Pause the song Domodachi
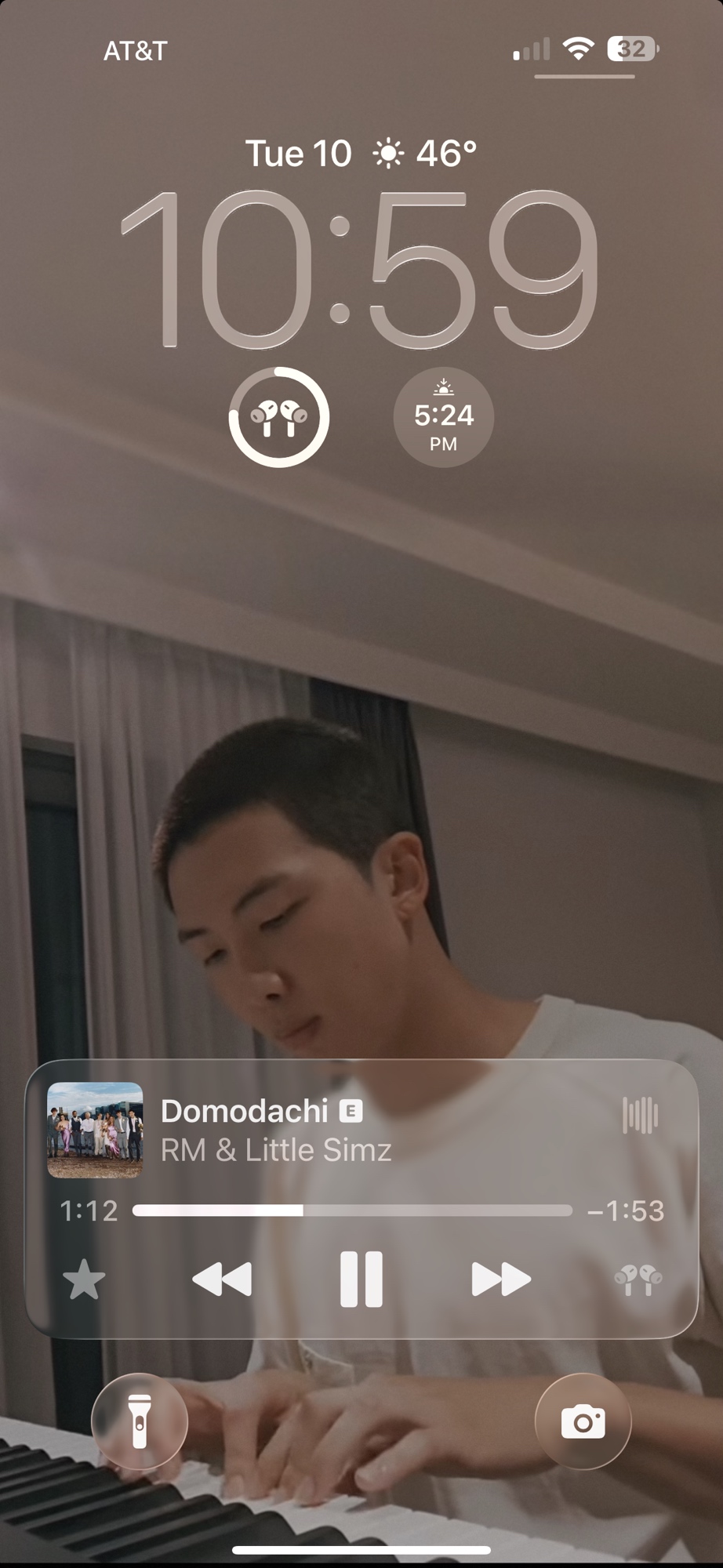The width and height of the screenshot is (723, 1568). pyautogui.click(x=361, y=1279)
